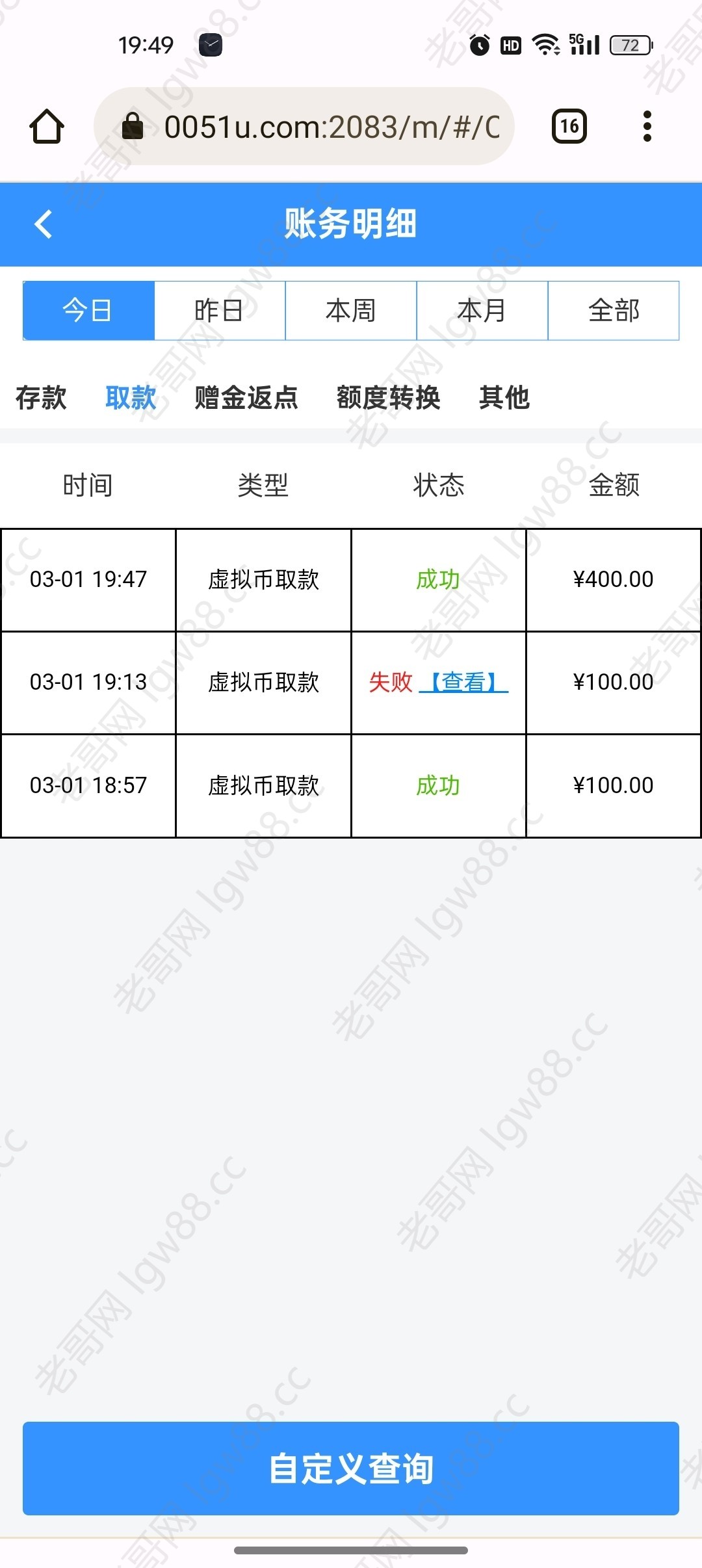Select the 今日 date filter

click(x=88, y=311)
